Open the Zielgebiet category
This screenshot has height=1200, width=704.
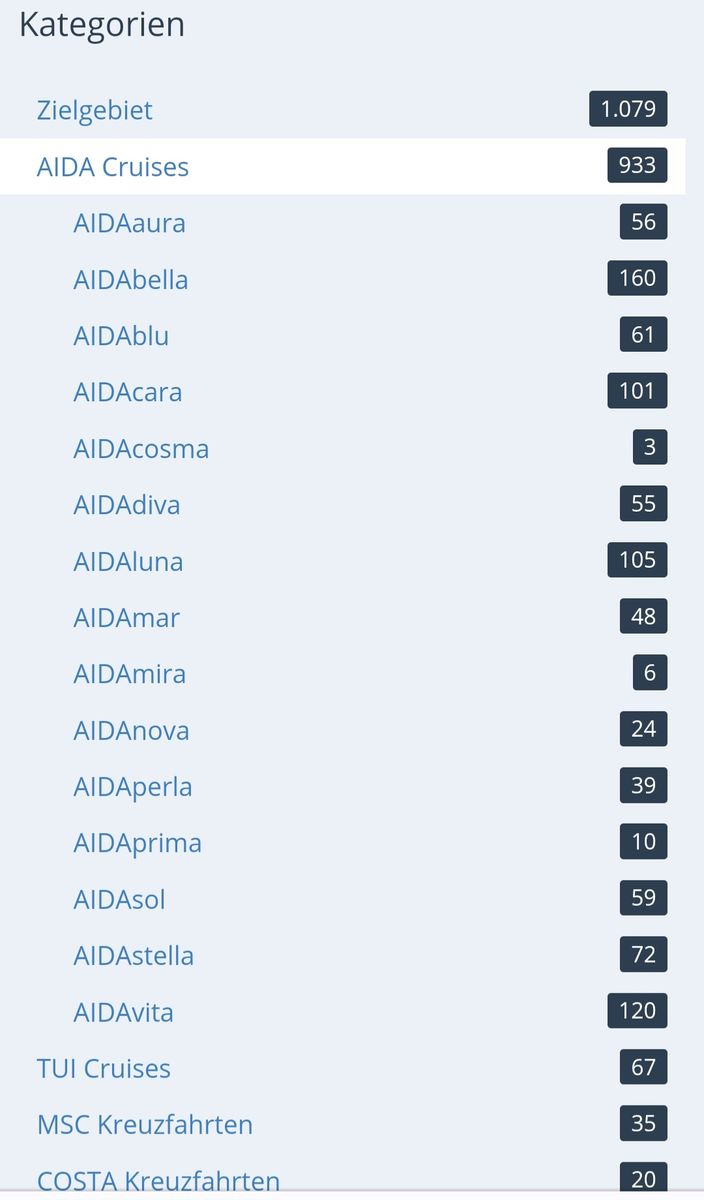(x=95, y=110)
